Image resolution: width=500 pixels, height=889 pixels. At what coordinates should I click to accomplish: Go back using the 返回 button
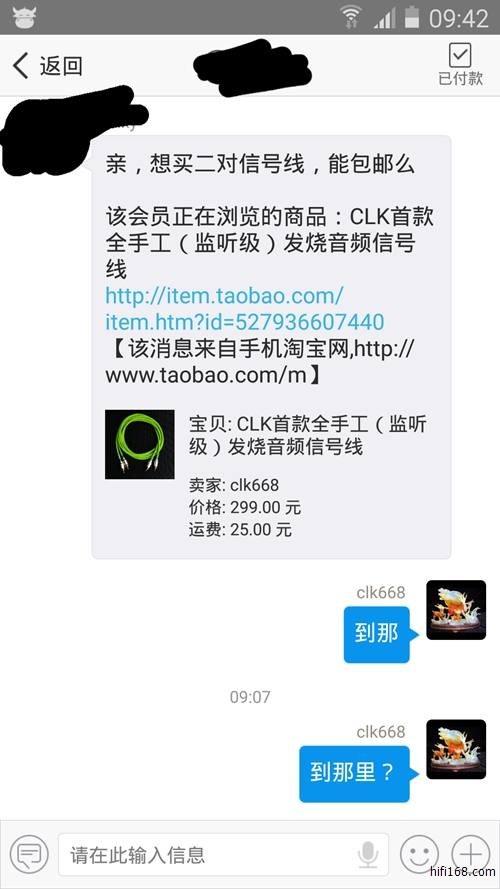click(48, 66)
